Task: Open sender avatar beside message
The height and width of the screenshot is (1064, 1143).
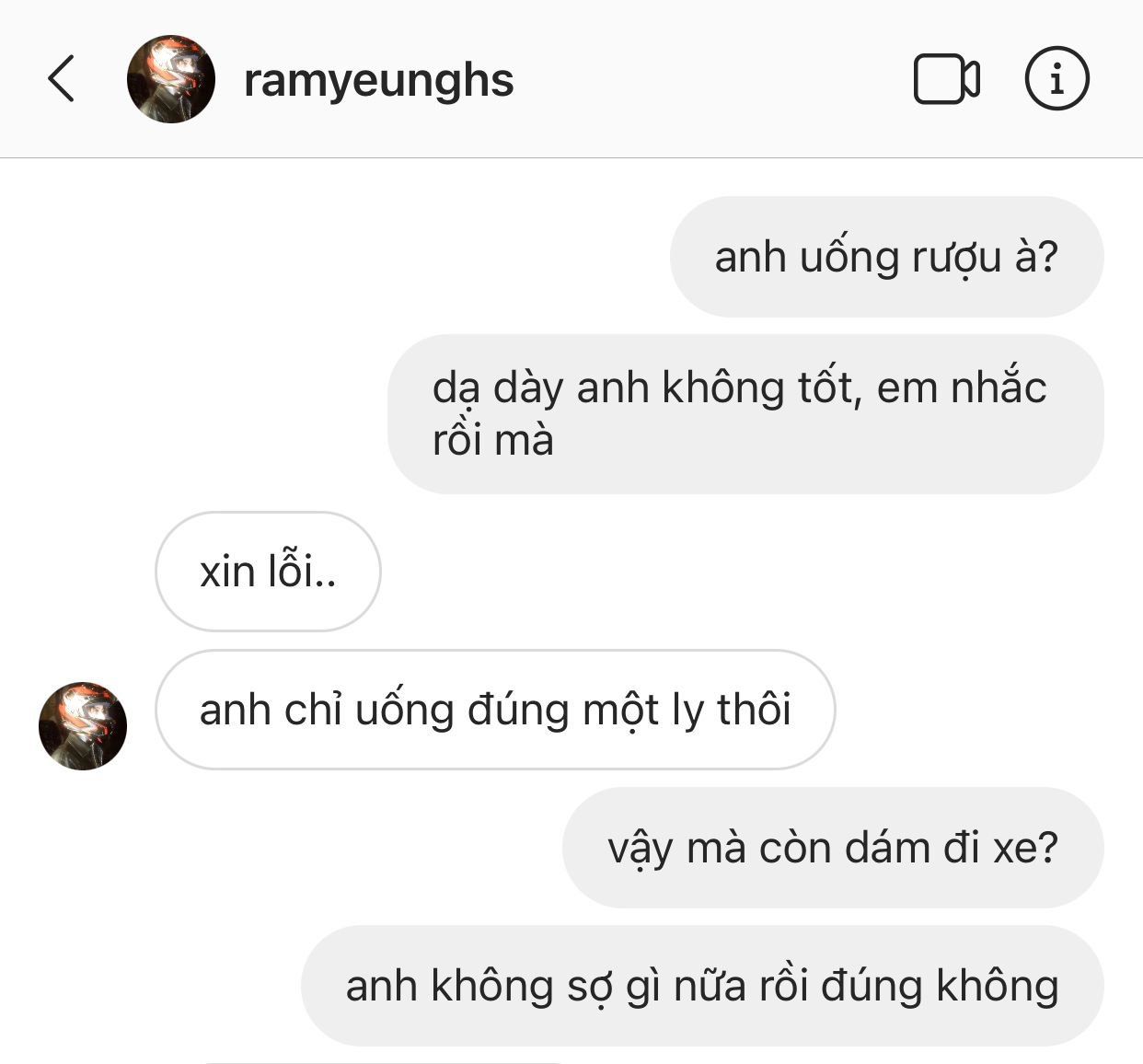Action: pos(83,726)
